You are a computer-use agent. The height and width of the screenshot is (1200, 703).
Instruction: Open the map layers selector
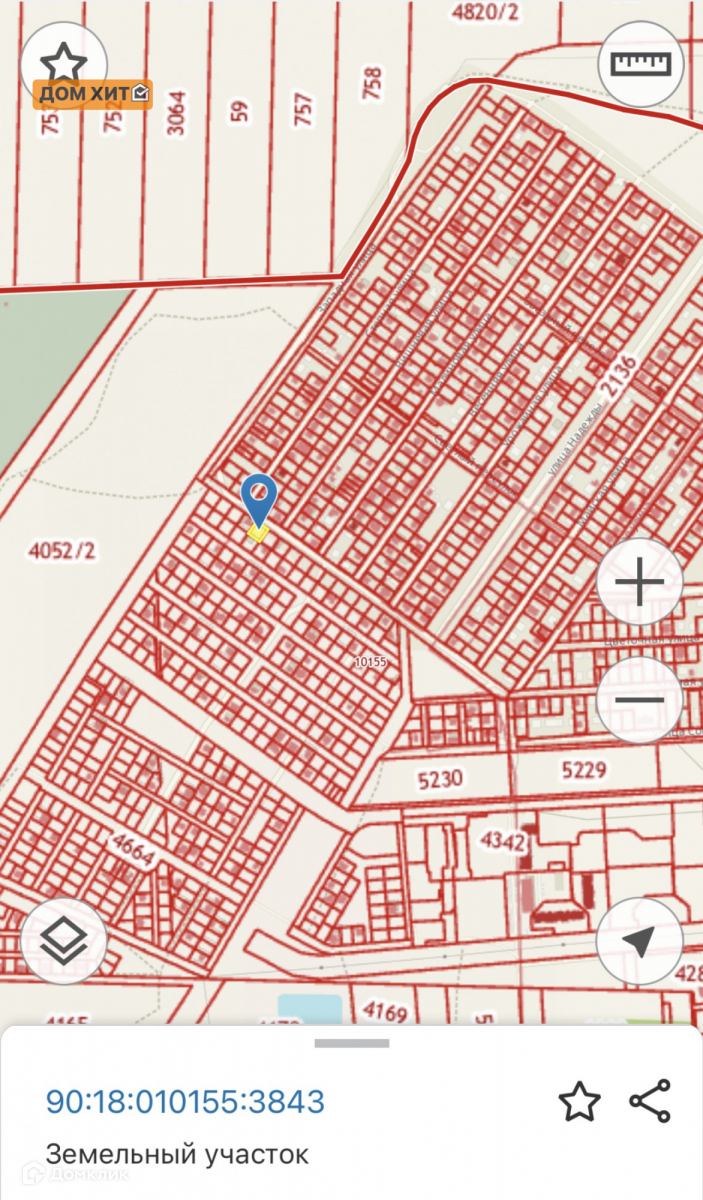click(x=64, y=941)
